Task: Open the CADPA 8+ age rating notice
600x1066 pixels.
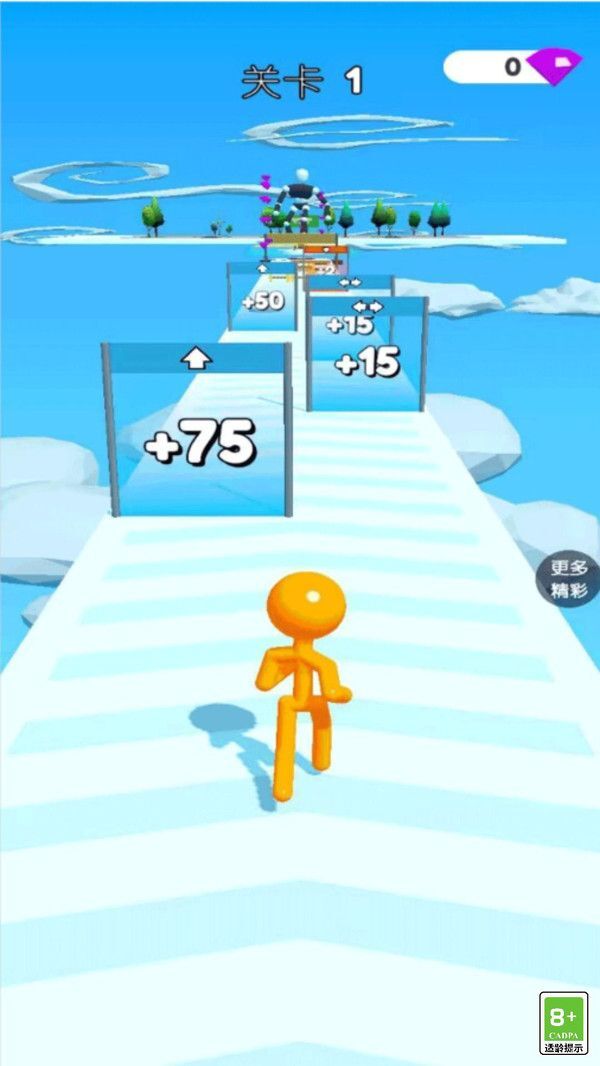Action: [563, 1023]
